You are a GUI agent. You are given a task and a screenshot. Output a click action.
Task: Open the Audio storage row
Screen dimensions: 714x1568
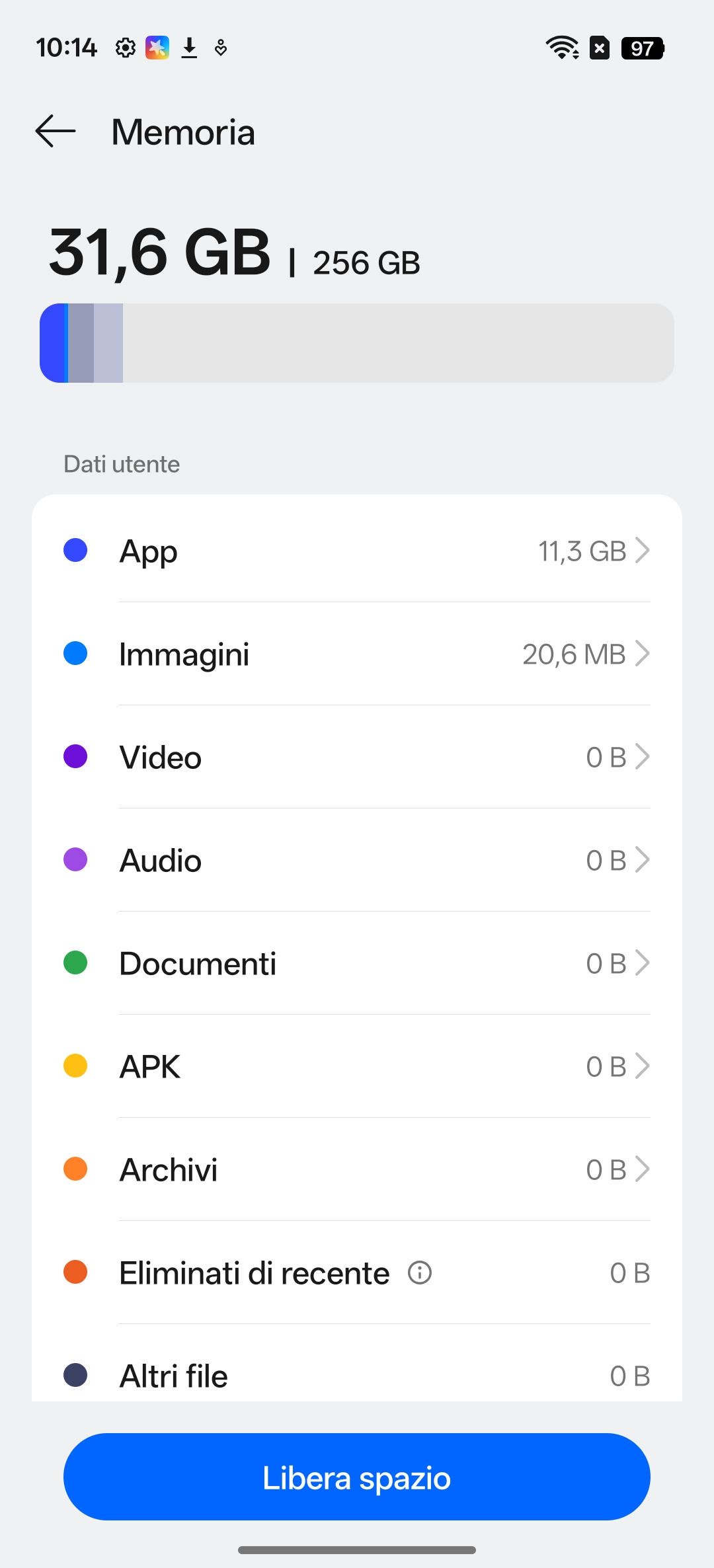[x=357, y=860]
